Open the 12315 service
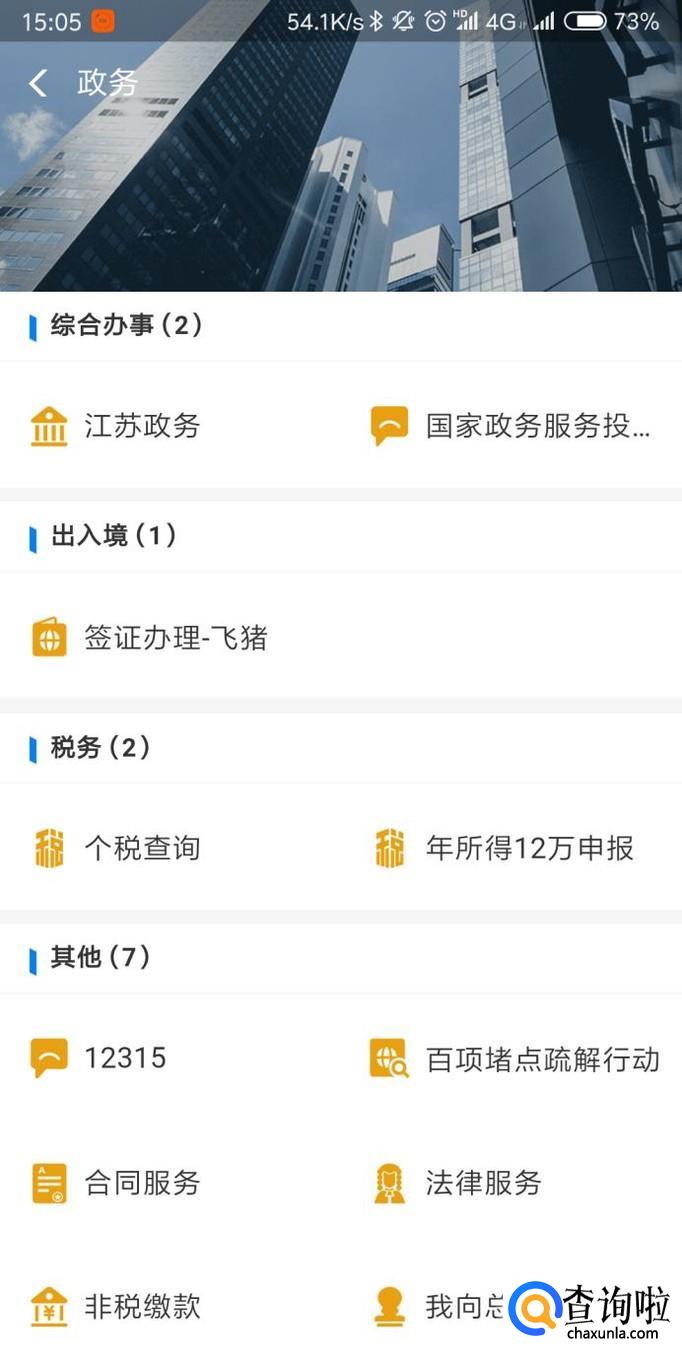Screen dimensions: 682x1364 (124, 1058)
